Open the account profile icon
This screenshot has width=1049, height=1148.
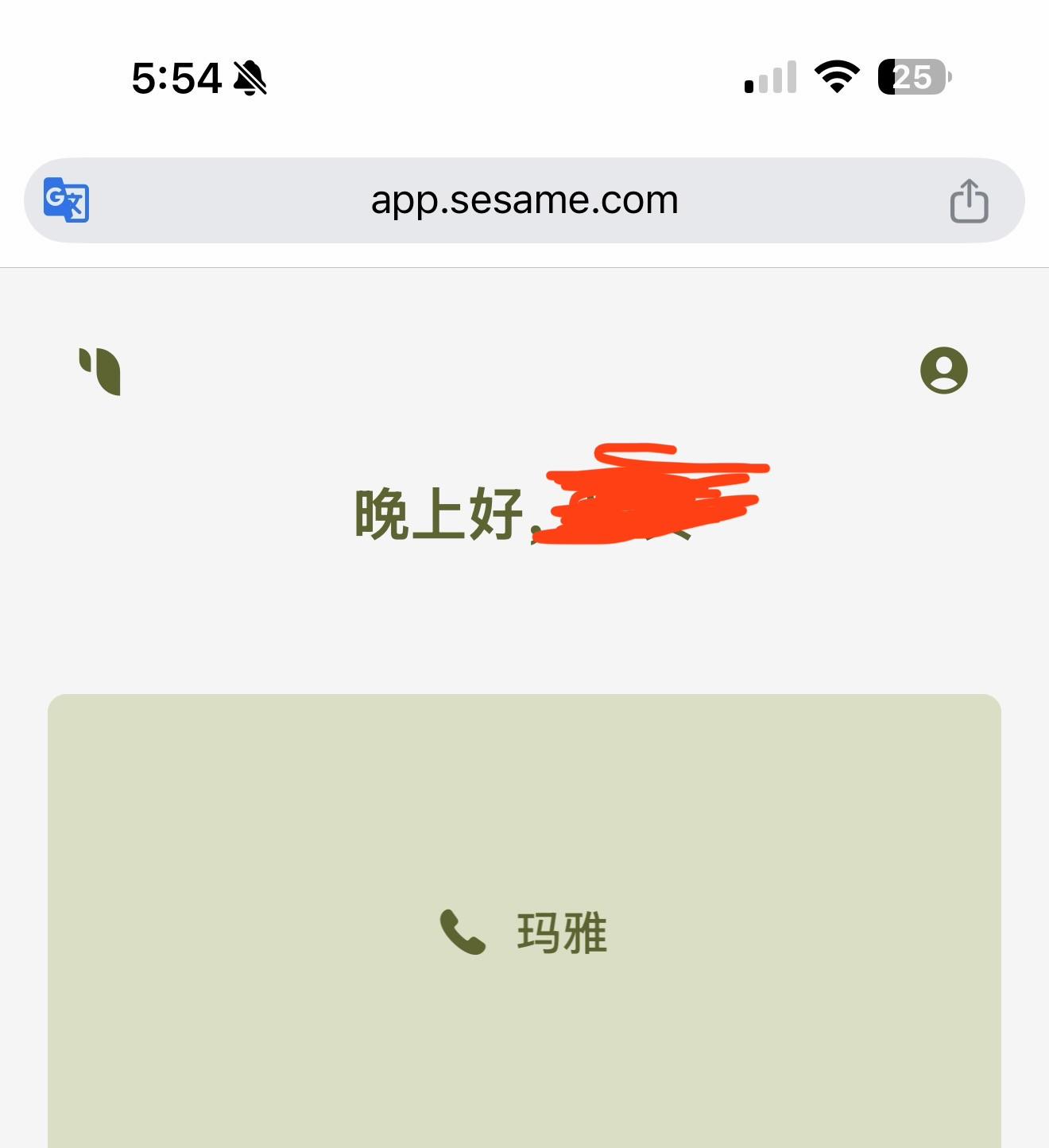[x=943, y=370]
